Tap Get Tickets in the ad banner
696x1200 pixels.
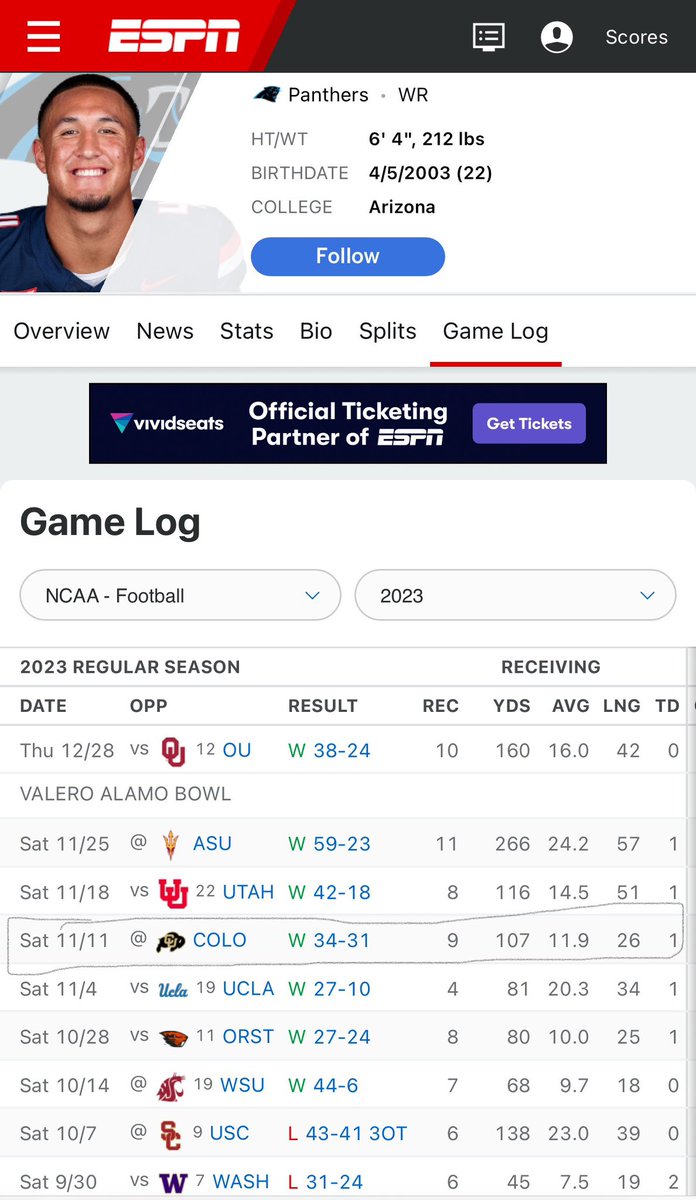[x=529, y=423]
